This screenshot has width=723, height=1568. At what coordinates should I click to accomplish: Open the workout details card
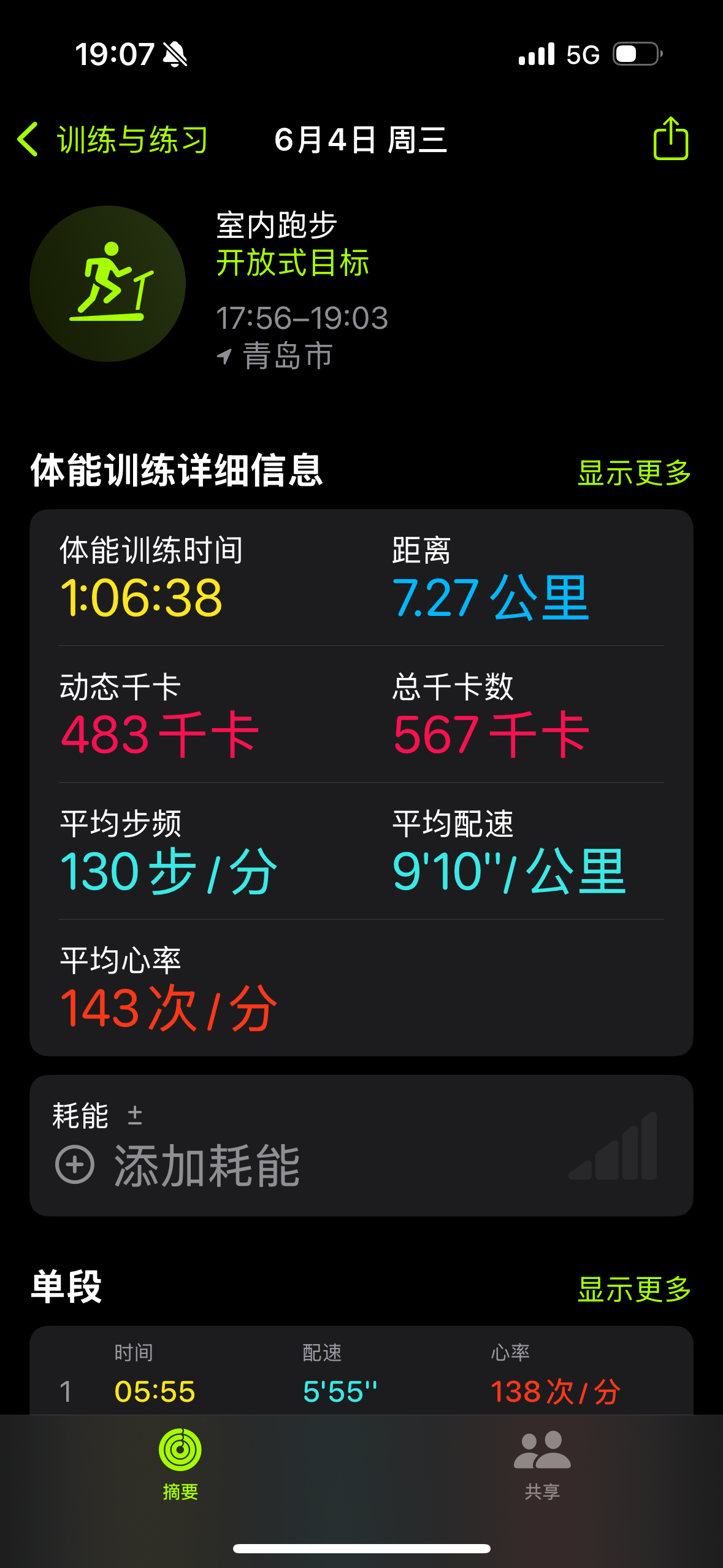(x=361, y=783)
